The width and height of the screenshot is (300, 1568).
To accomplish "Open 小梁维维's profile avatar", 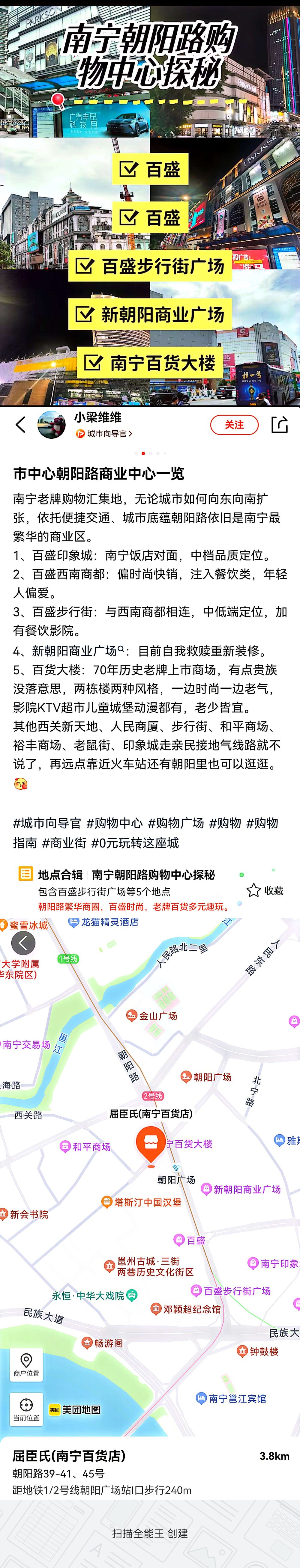I will click(x=52, y=424).
